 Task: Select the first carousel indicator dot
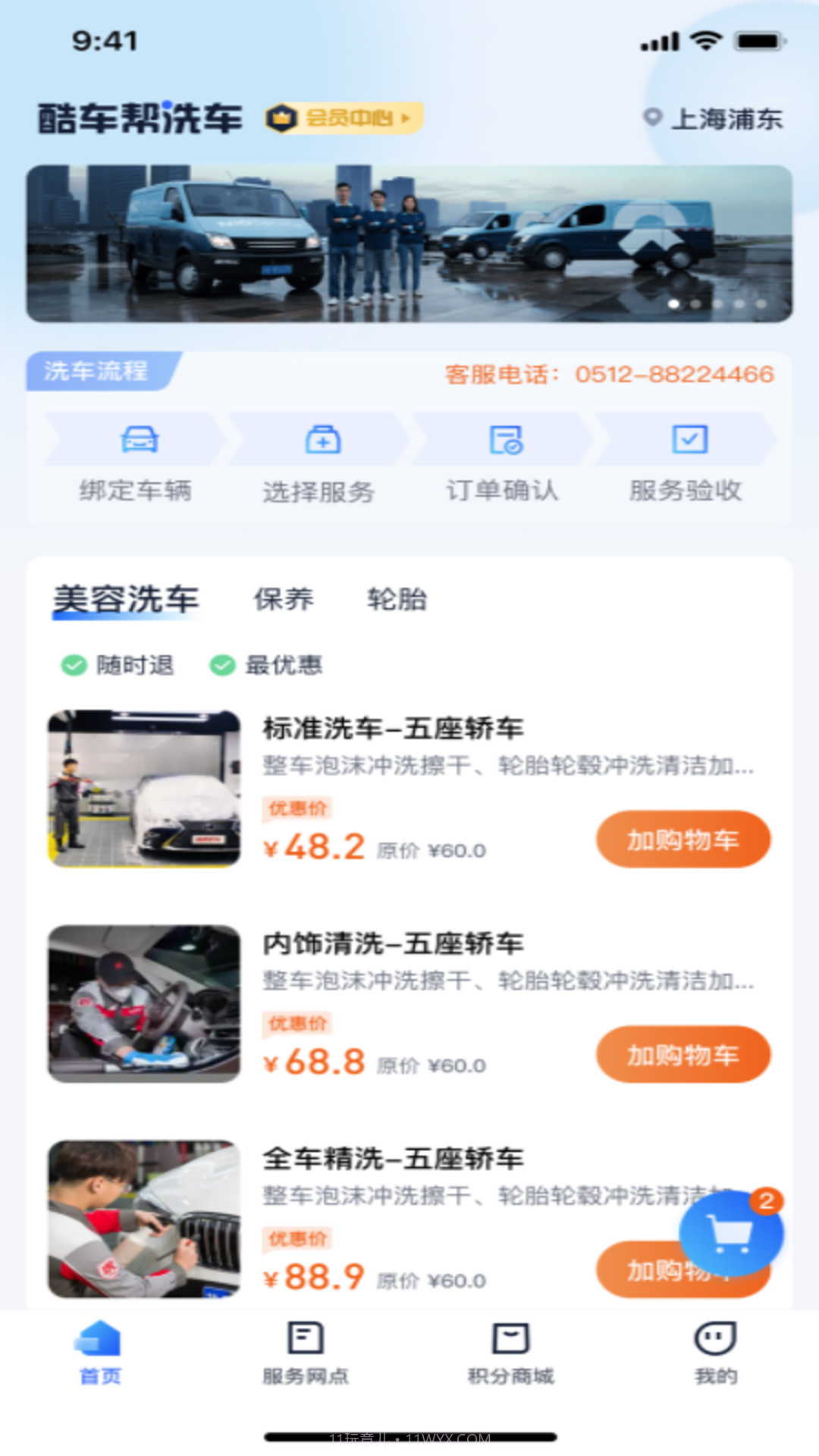673,303
